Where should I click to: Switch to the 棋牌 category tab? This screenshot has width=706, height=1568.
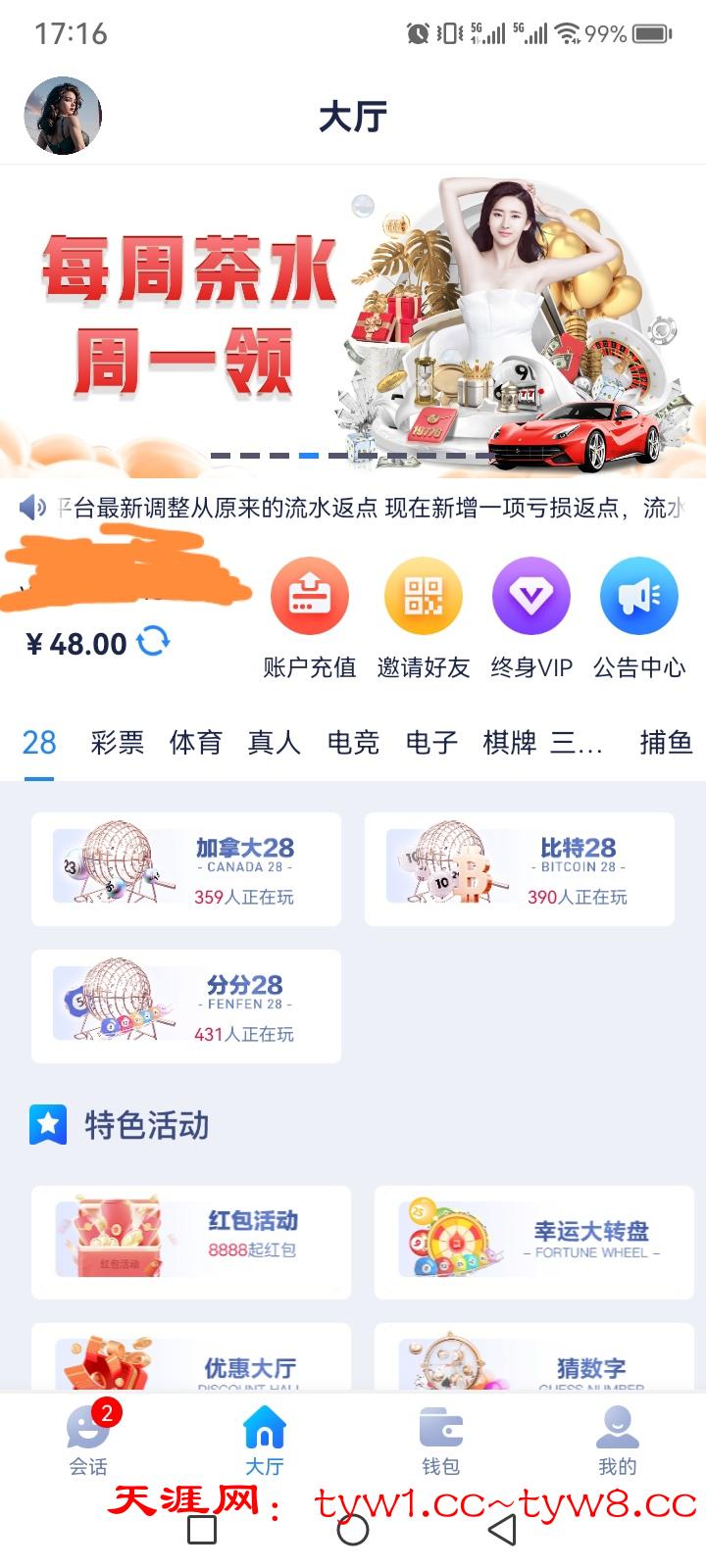click(x=509, y=743)
